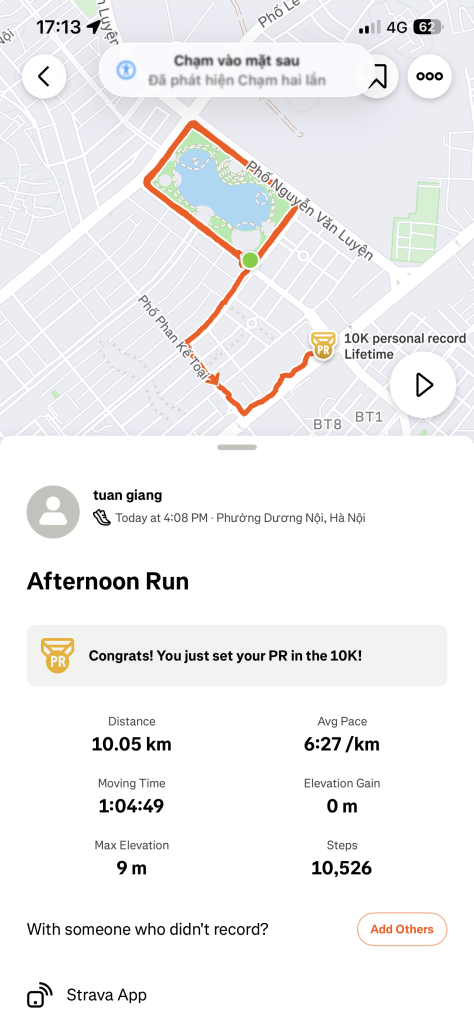Open the three-dots overflow menu
This screenshot has height=1024, width=474.
[430, 76]
